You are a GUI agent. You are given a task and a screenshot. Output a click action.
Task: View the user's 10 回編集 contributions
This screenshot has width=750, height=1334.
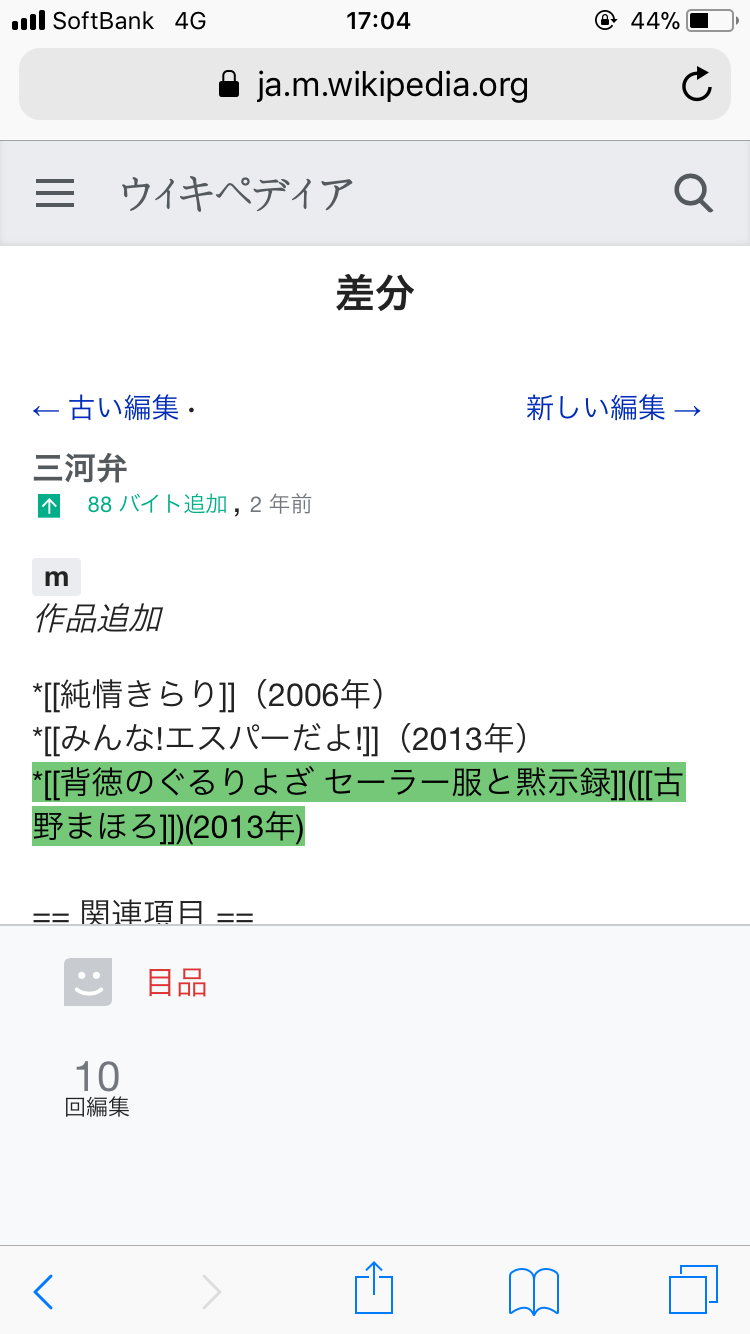[x=97, y=1088]
